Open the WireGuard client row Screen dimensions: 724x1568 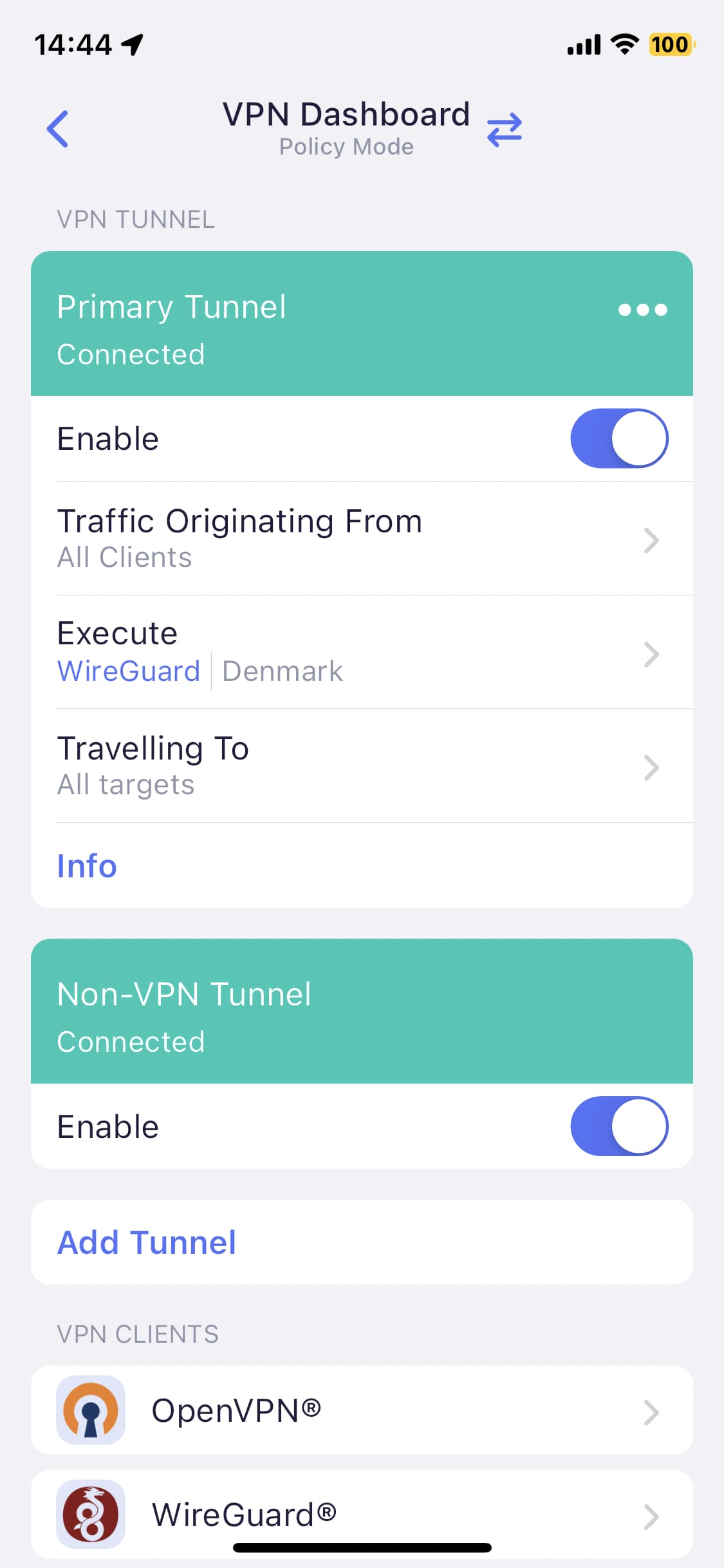point(362,1514)
